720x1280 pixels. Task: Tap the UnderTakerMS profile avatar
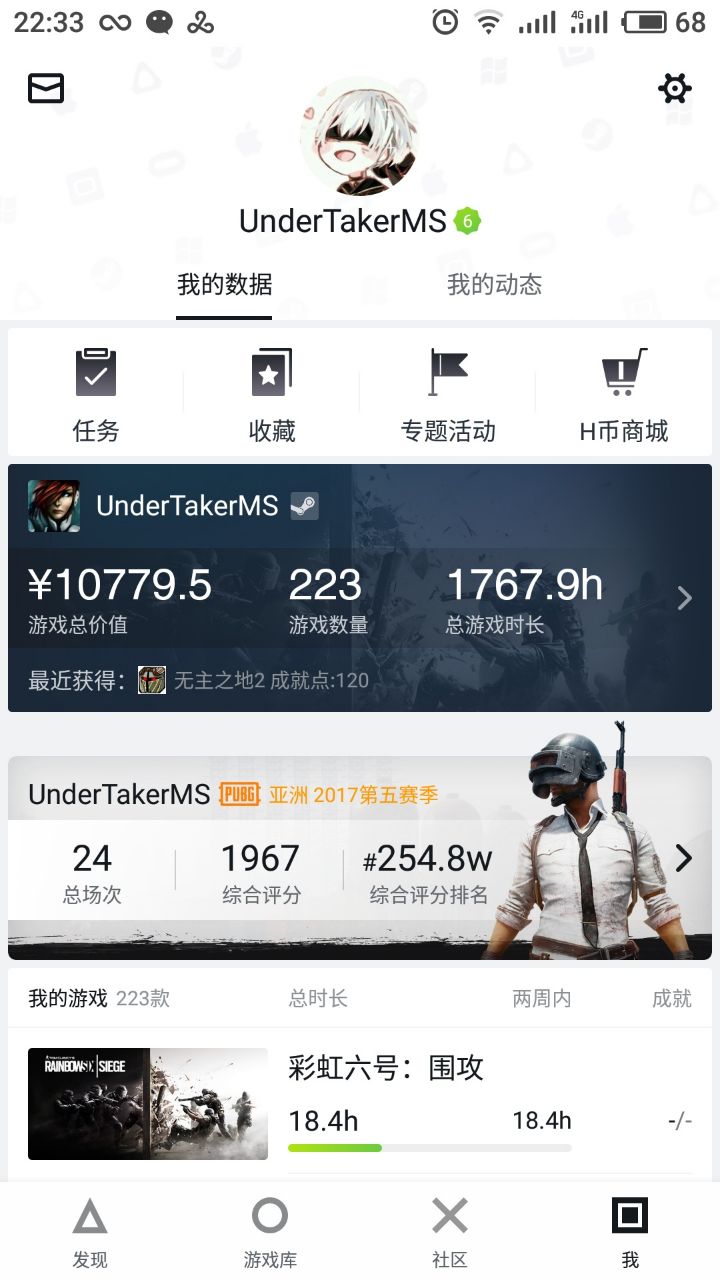(359, 136)
